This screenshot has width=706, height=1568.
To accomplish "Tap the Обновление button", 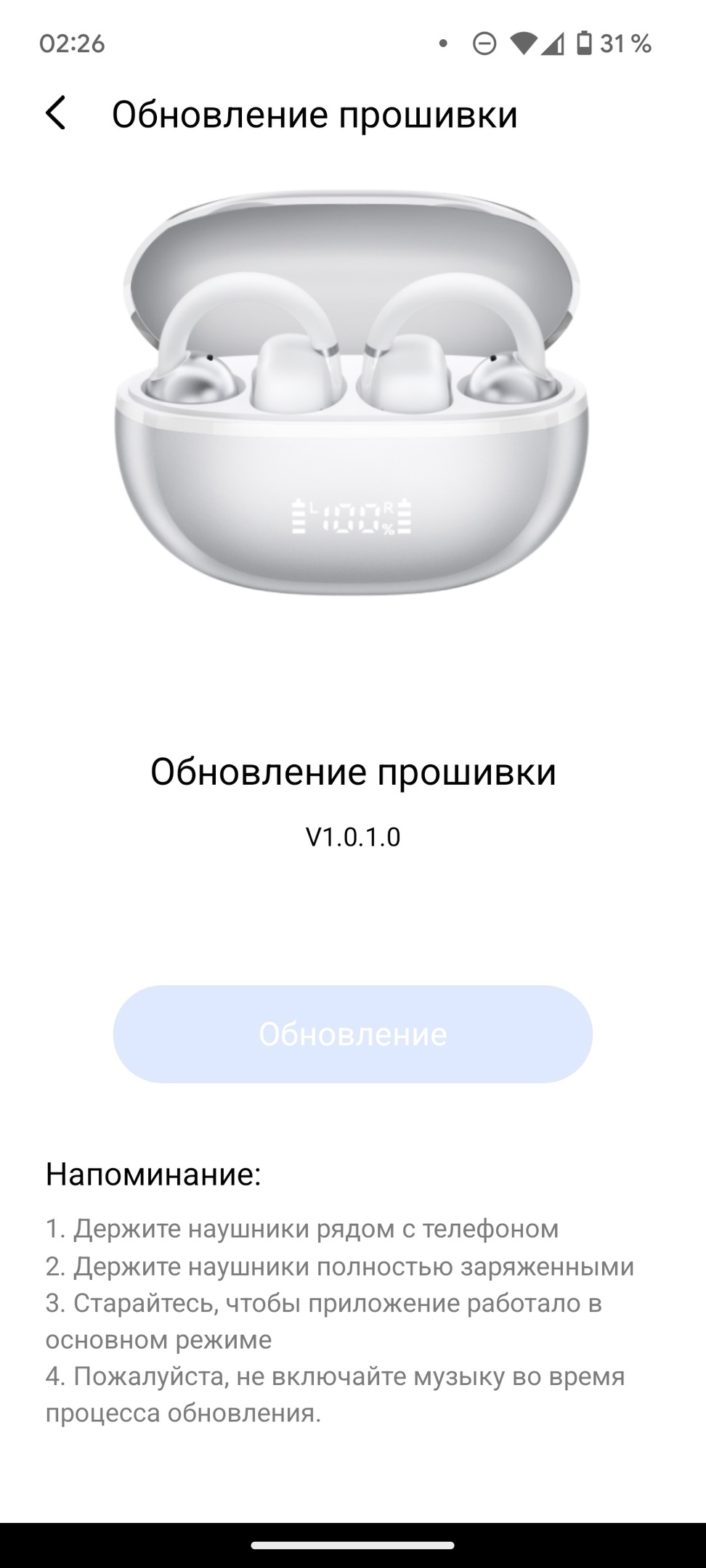I will (353, 1034).
